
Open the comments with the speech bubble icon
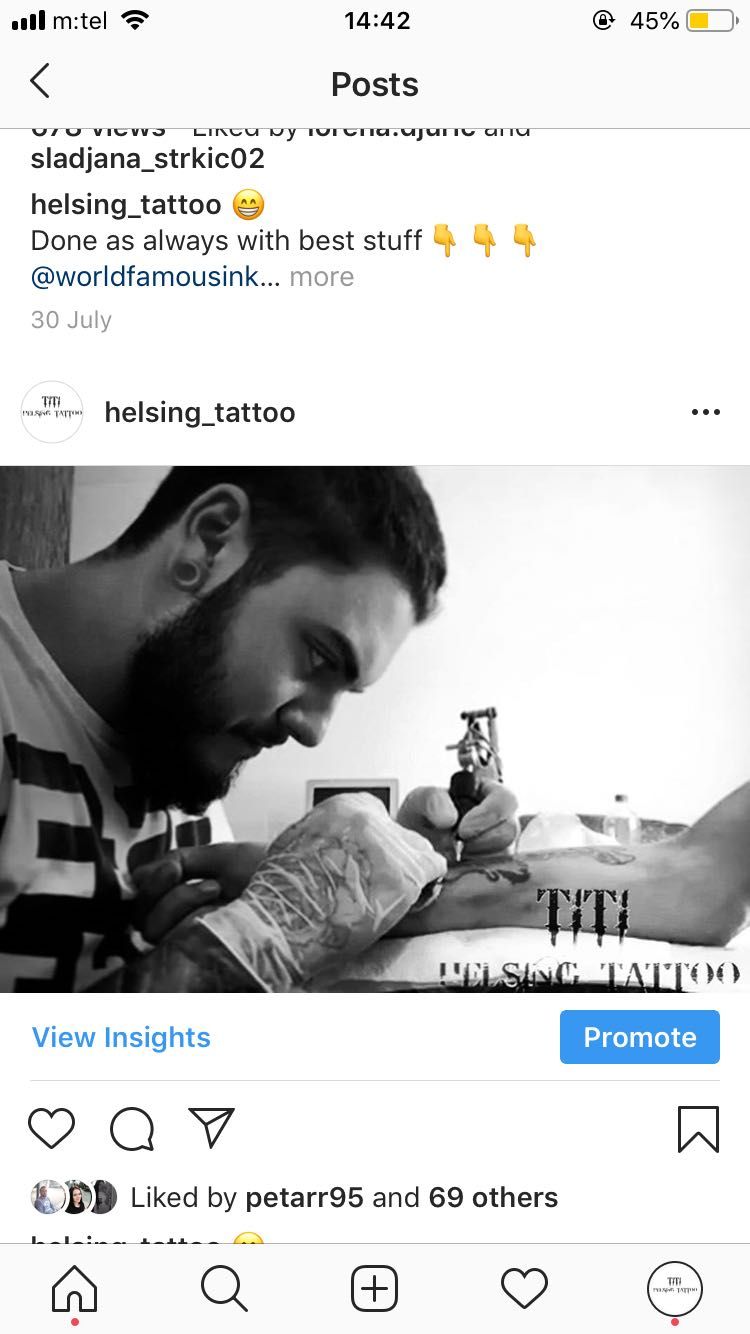[130, 1129]
